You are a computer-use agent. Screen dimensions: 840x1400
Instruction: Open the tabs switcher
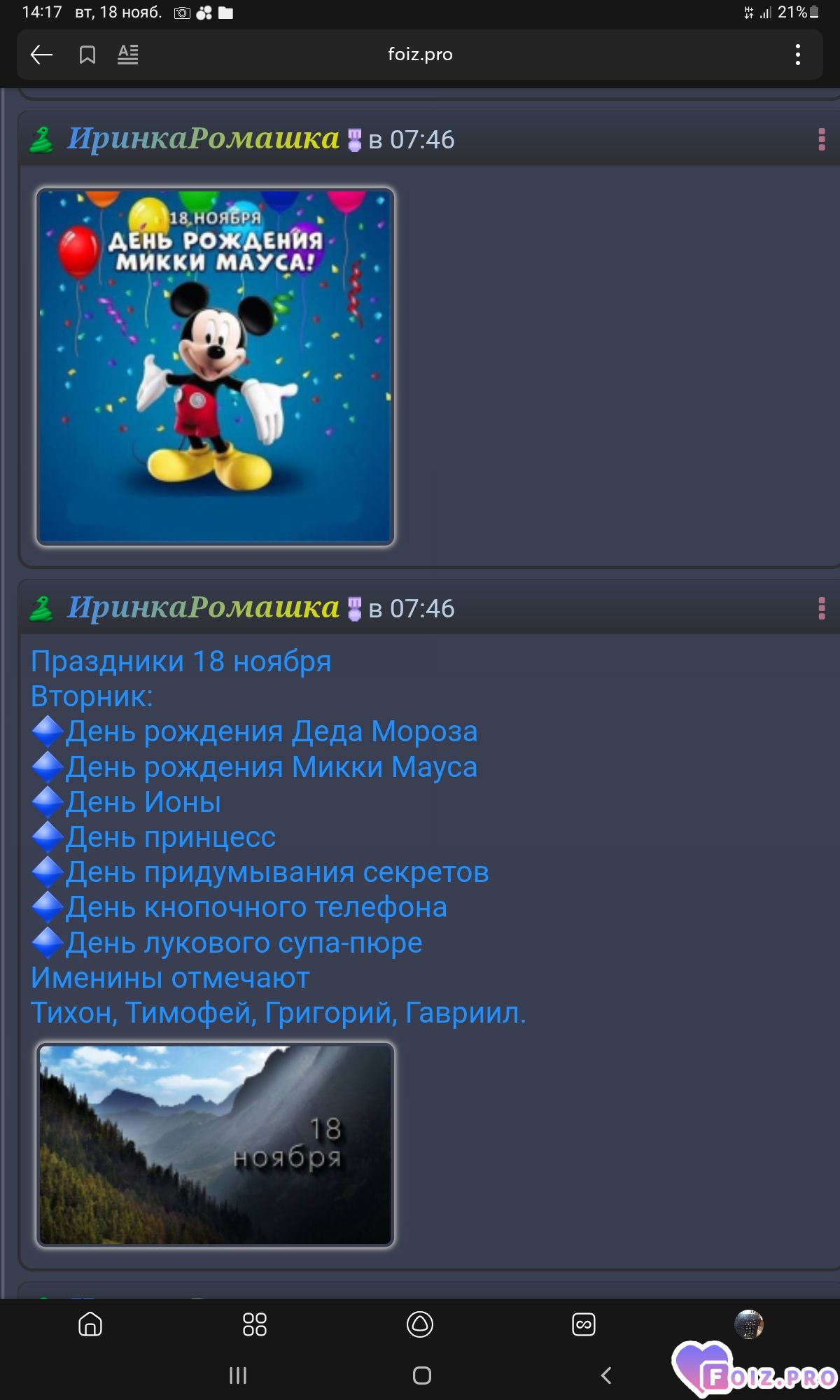tap(584, 1324)
